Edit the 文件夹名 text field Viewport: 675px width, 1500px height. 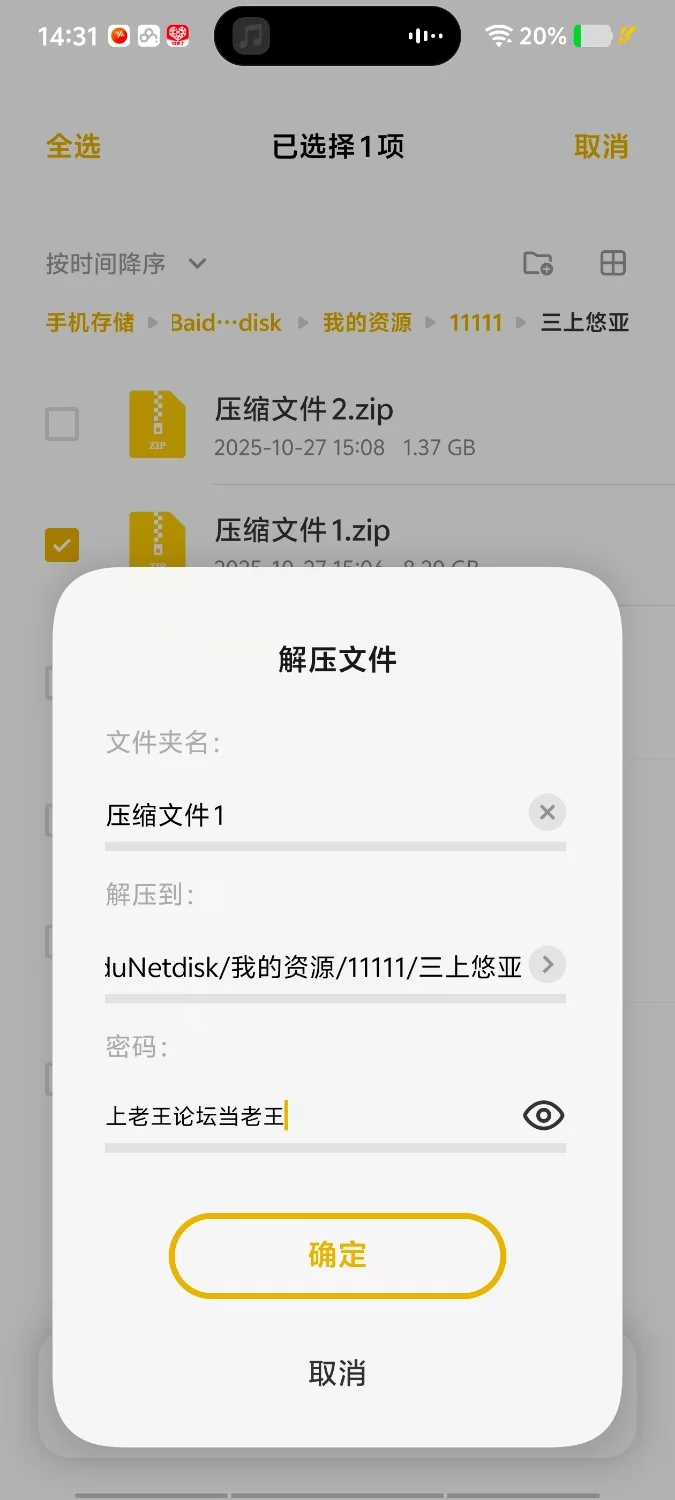(x=310, y=815)
